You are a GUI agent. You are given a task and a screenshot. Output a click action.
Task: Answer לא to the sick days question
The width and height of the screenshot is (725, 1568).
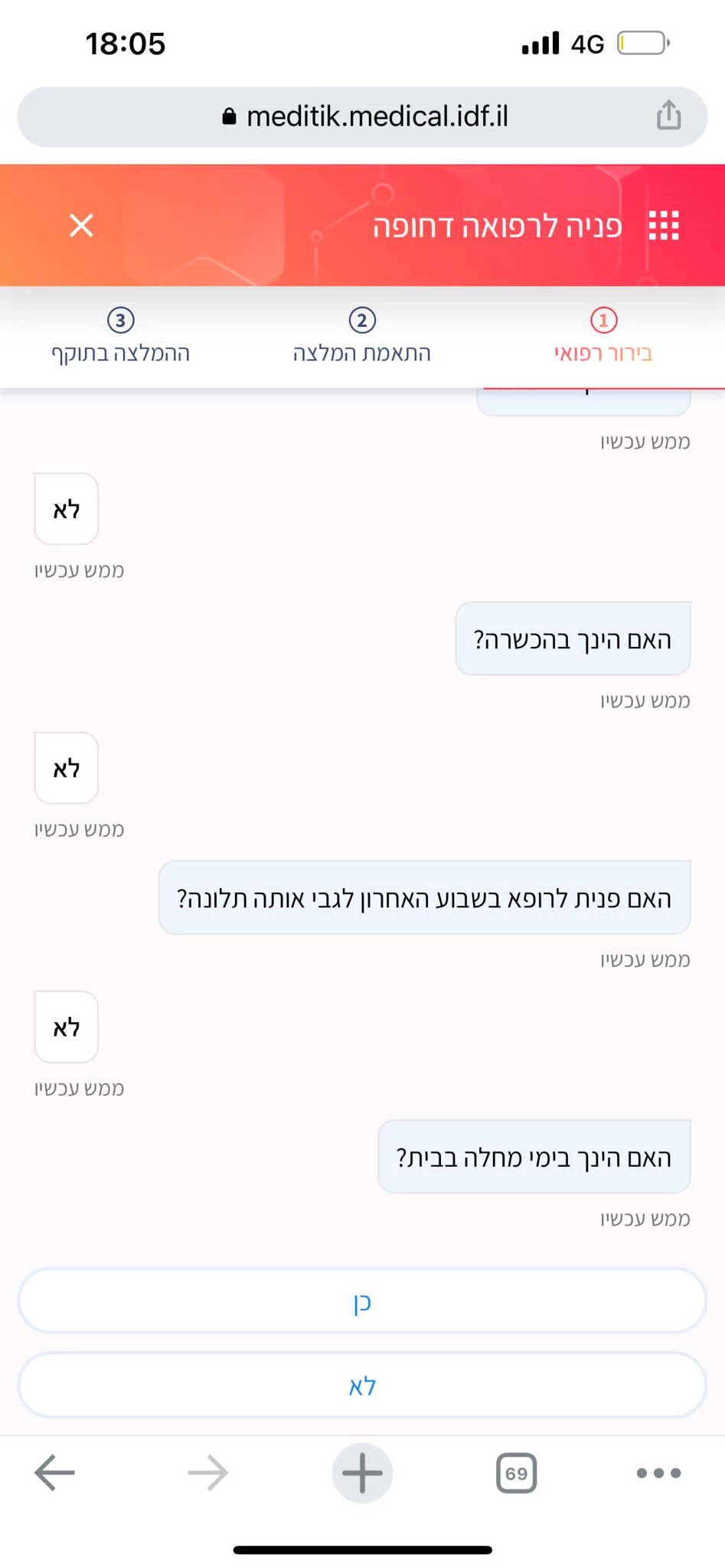362,1385
